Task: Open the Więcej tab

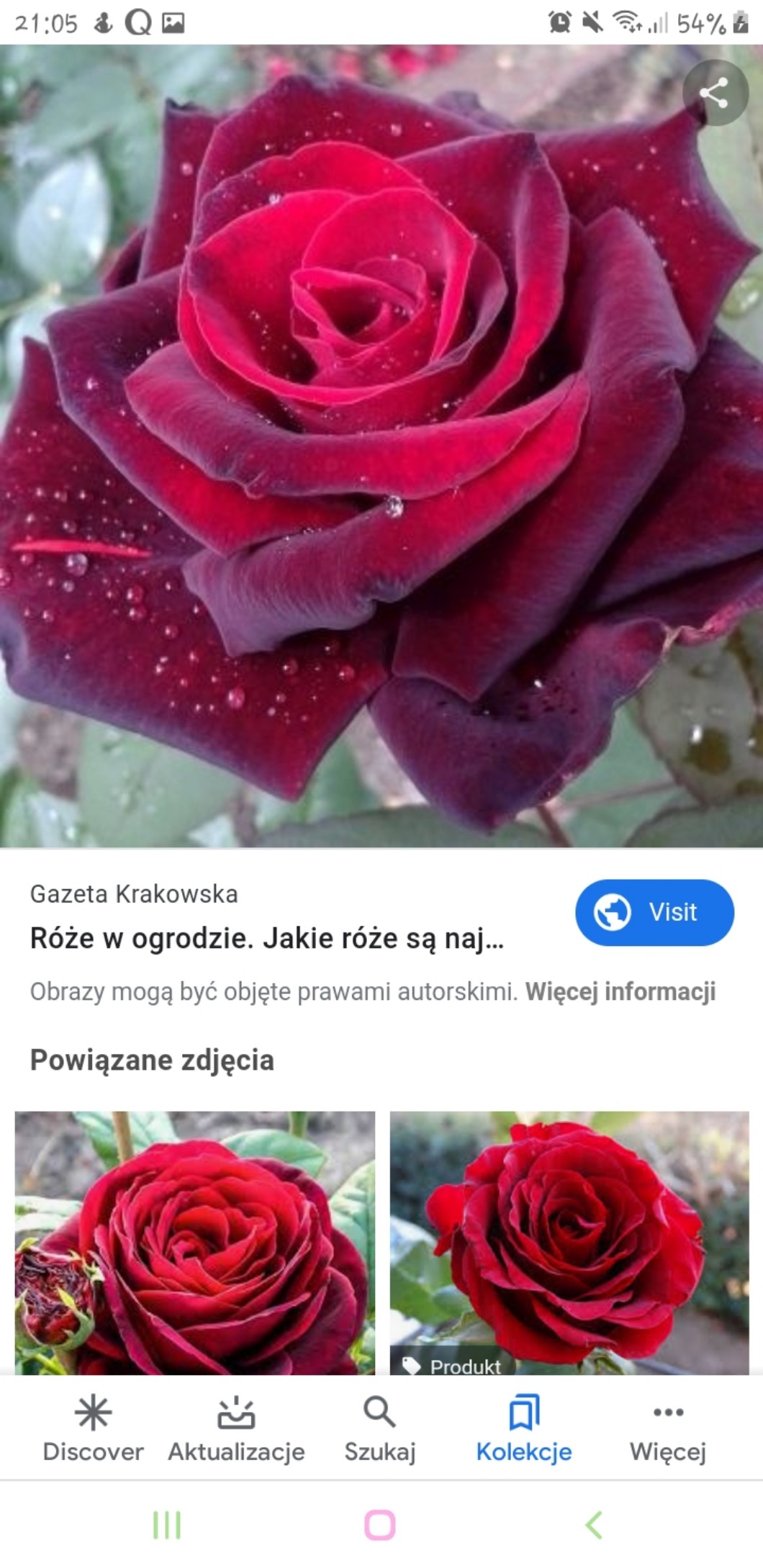Action: [667, 1429]
